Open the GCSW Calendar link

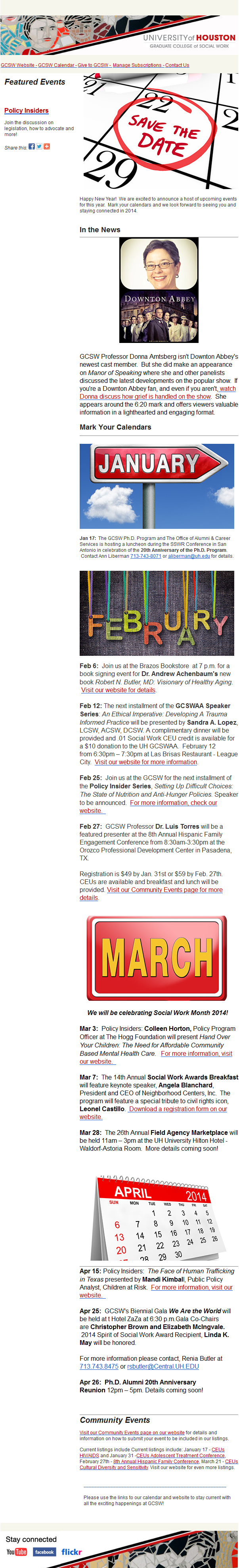(x=56, y=65)
